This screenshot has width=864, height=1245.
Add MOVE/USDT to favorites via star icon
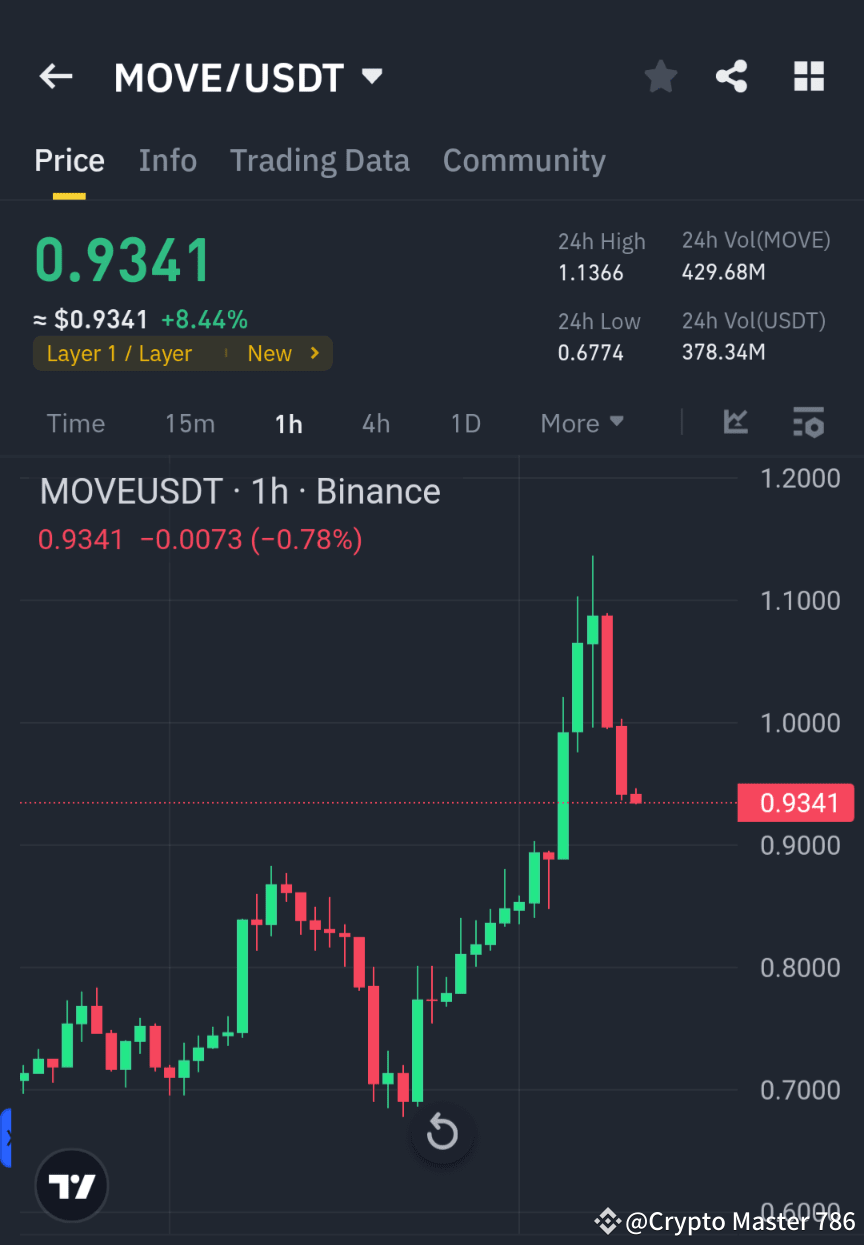pyautogui.click(x=660, y=76)
